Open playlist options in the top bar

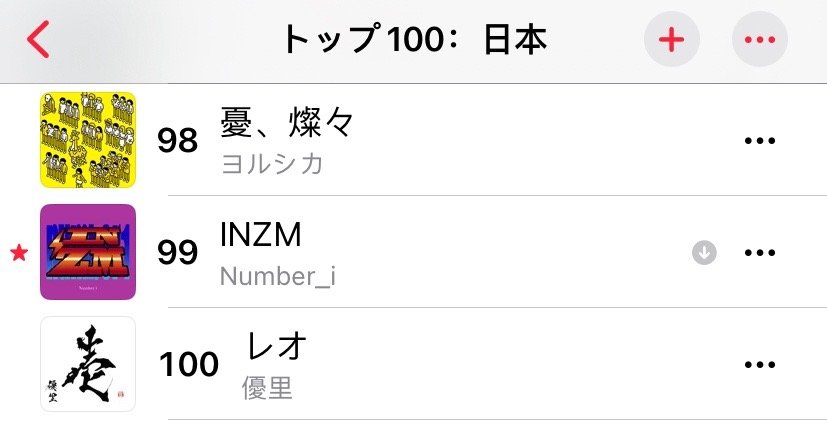click(x=760, y=40)
